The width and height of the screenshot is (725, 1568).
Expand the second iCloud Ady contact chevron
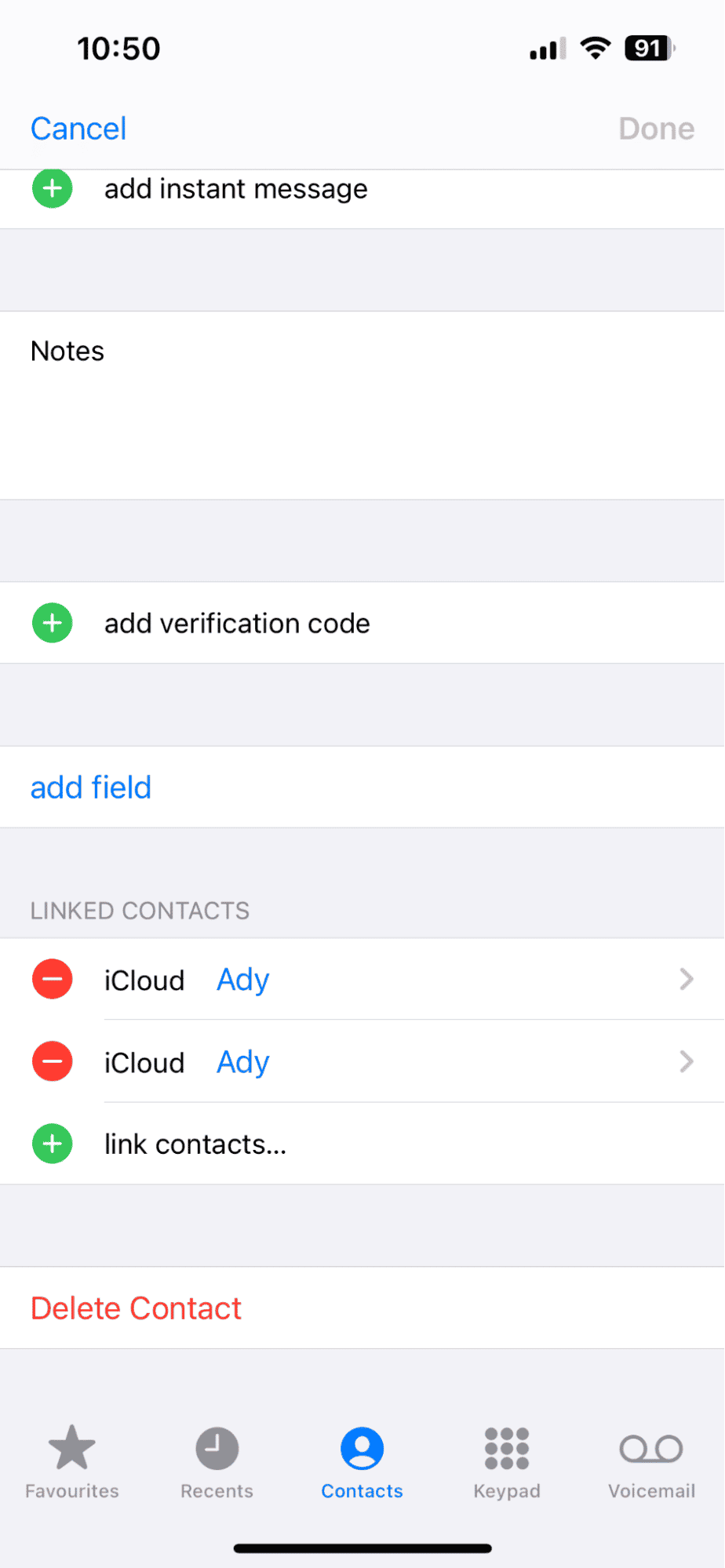tap(687, 1061)
